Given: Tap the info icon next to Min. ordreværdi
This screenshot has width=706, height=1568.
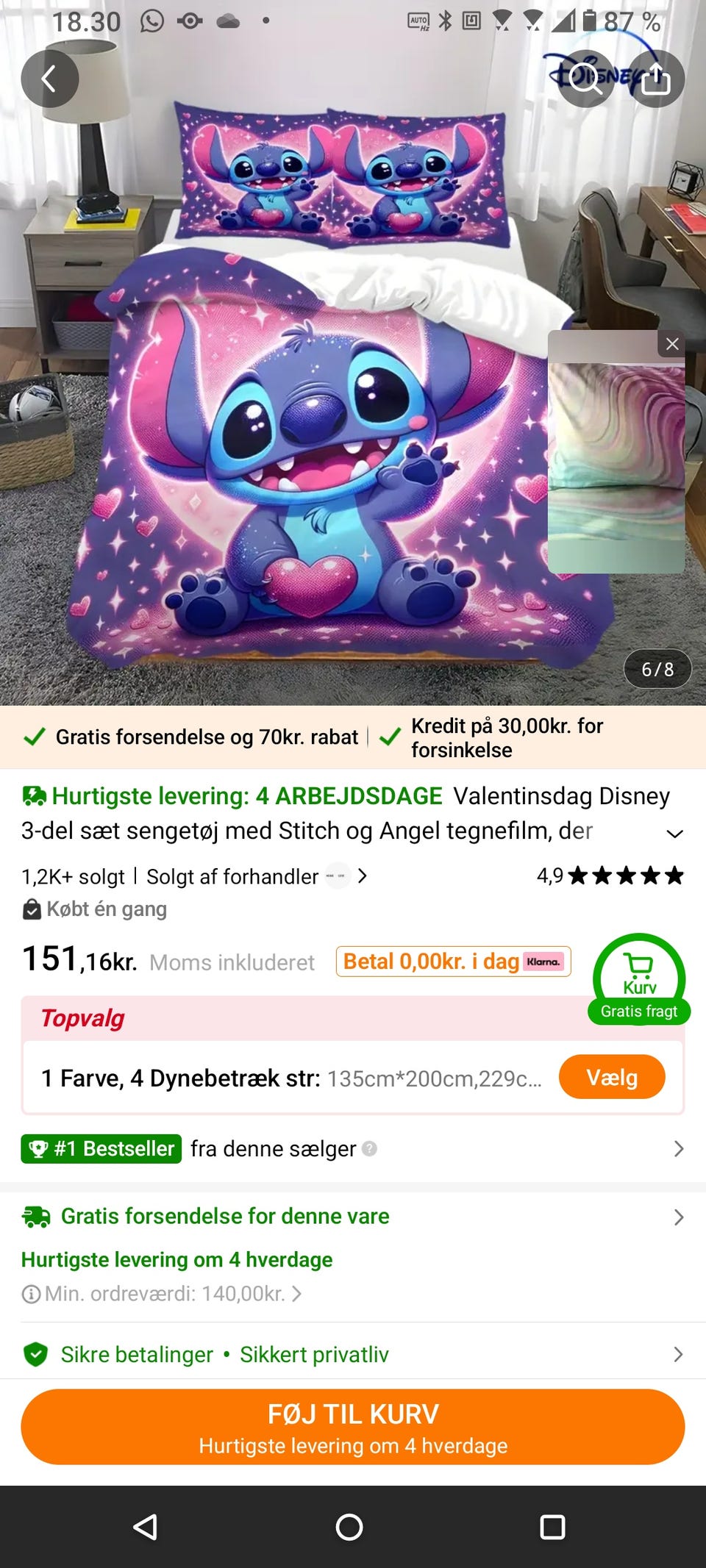Looking at the screenshot, I should pos(31,1295).
